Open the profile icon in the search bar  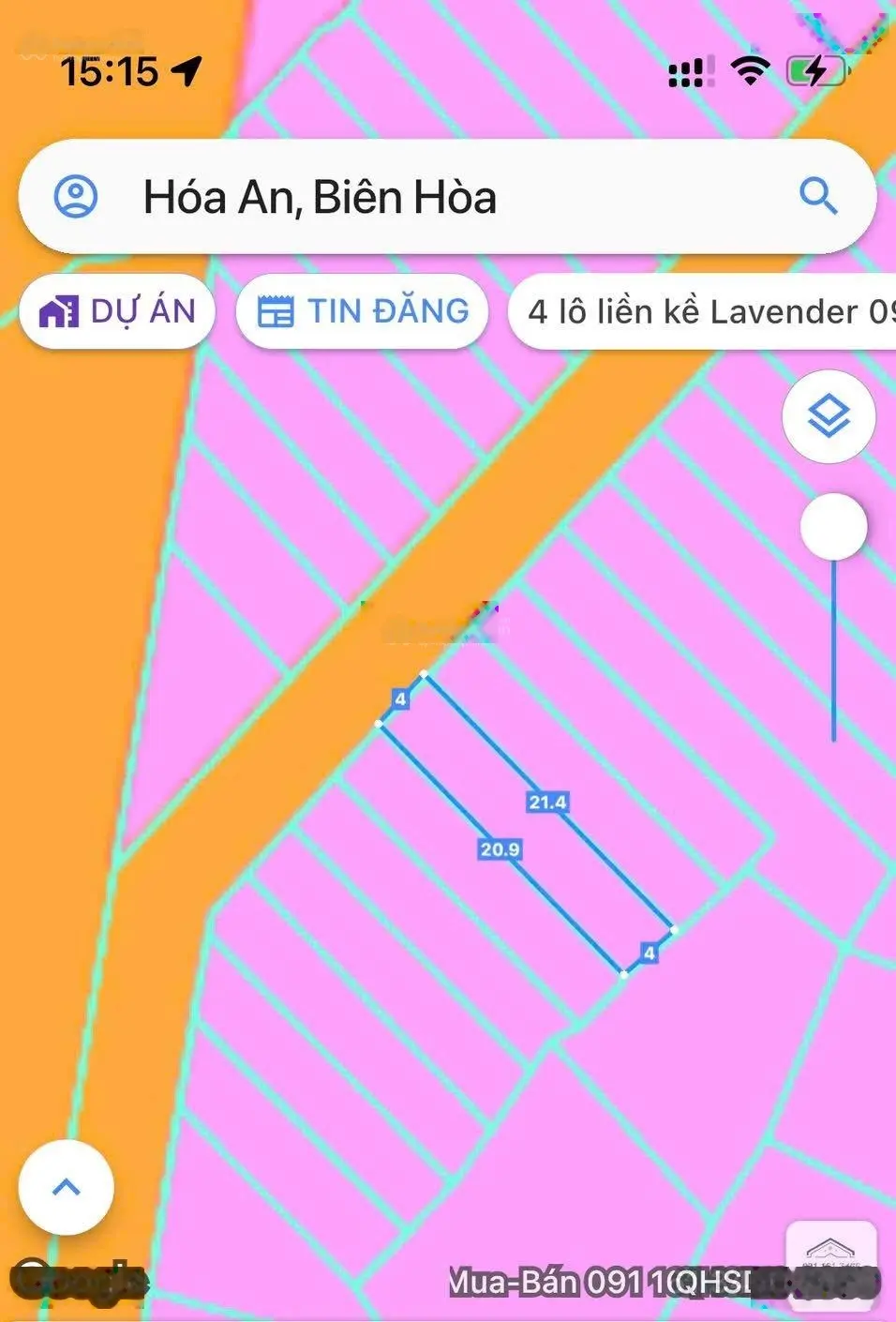76,197
